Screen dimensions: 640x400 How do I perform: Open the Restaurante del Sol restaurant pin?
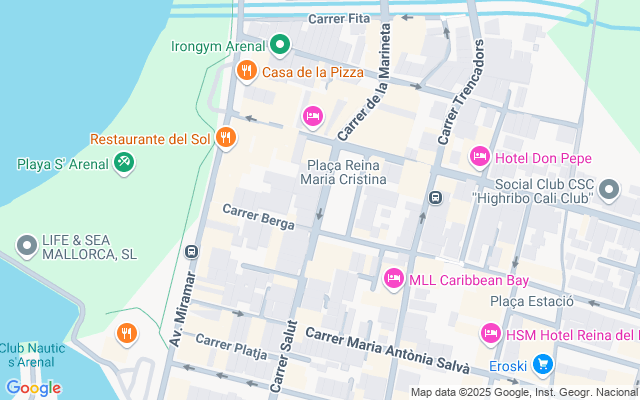point(225,138)
